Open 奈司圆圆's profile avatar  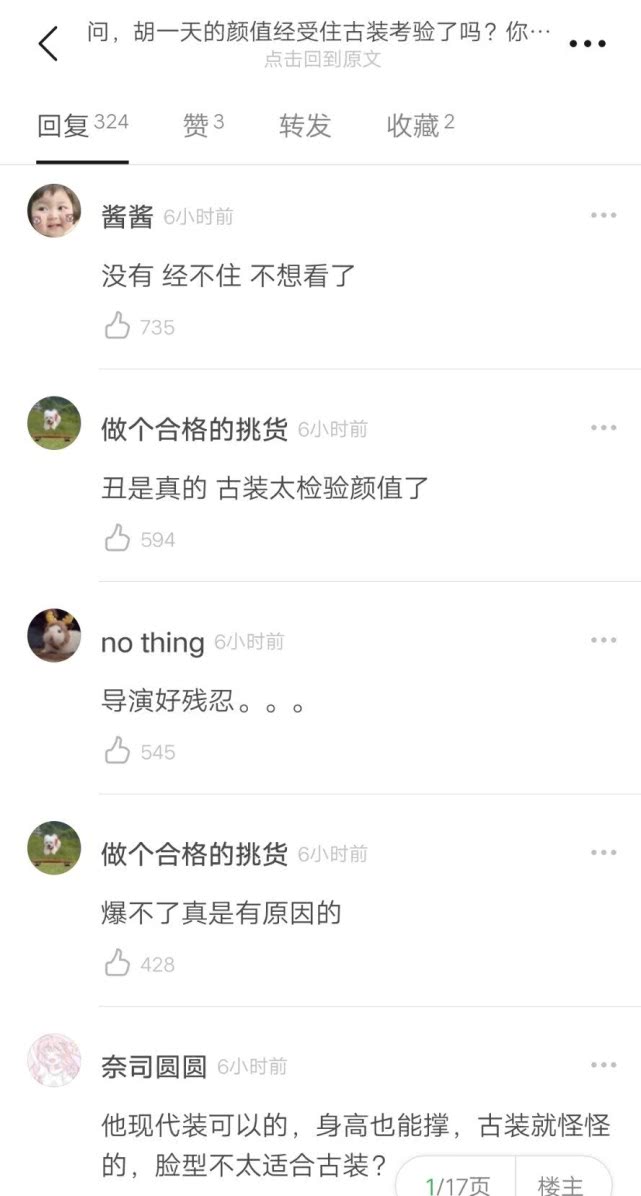(53, 1061)
